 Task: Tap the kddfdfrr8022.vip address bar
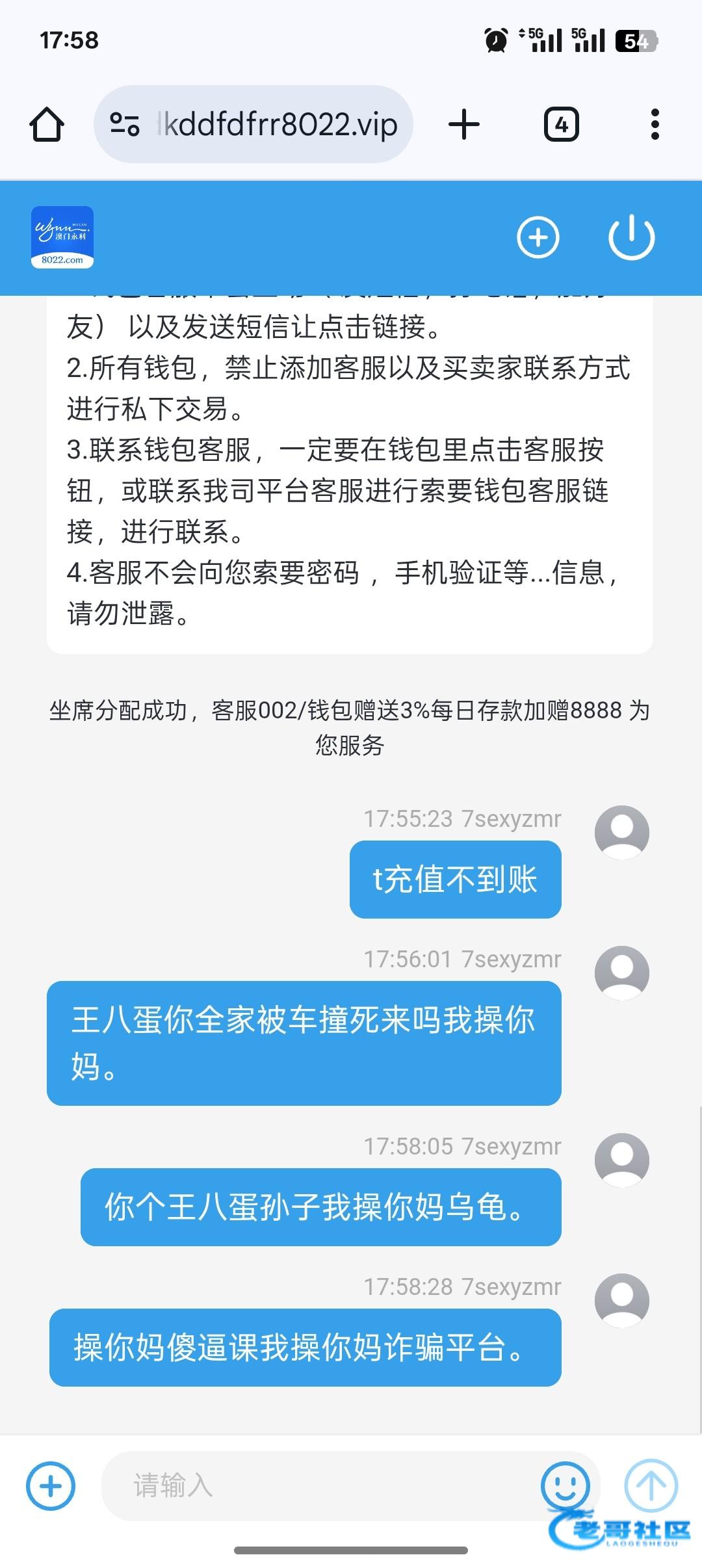(279, 124)
